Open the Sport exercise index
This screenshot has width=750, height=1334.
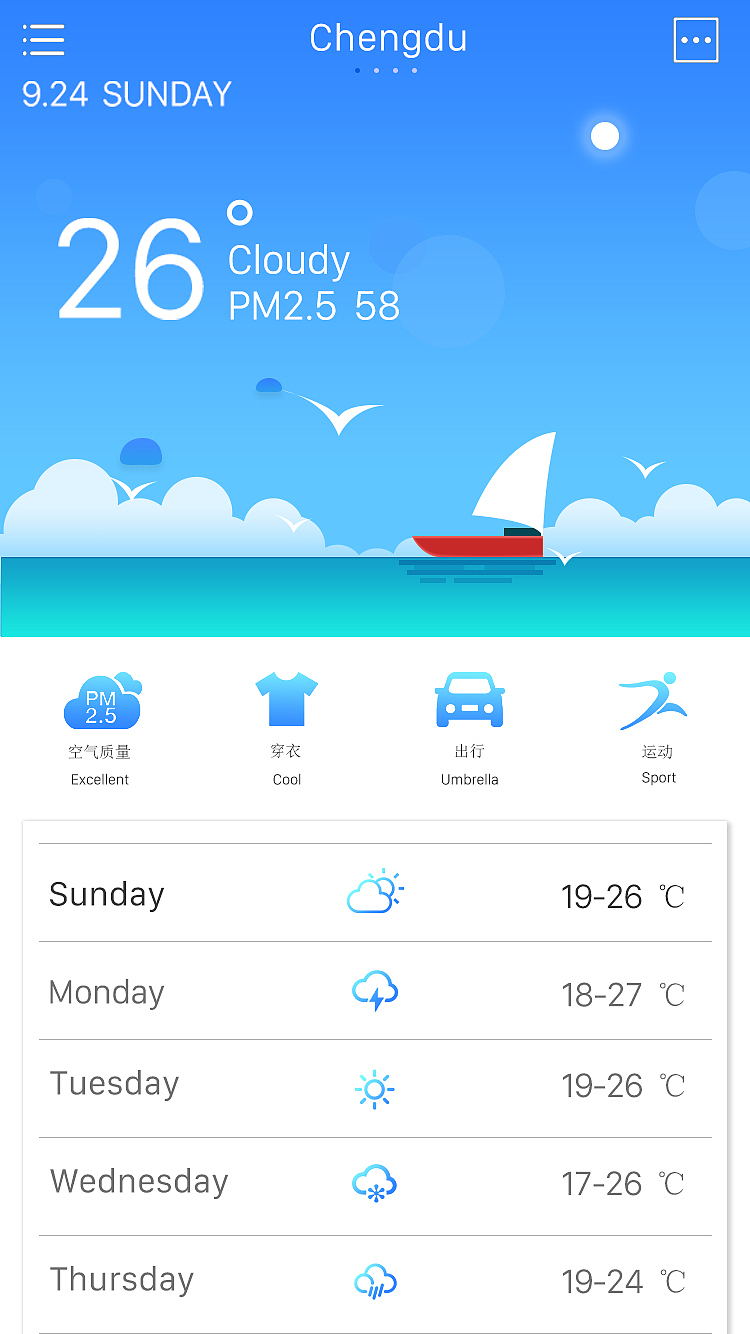click(x=657, y=727)
